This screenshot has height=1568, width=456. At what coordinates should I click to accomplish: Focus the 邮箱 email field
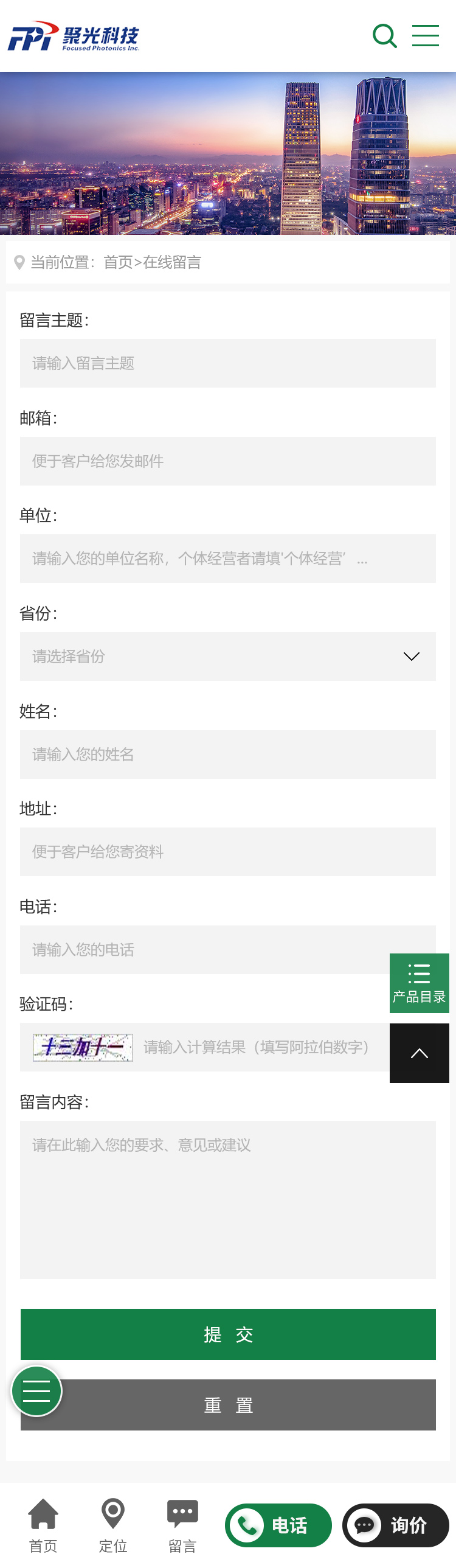(x=228, y=461)
